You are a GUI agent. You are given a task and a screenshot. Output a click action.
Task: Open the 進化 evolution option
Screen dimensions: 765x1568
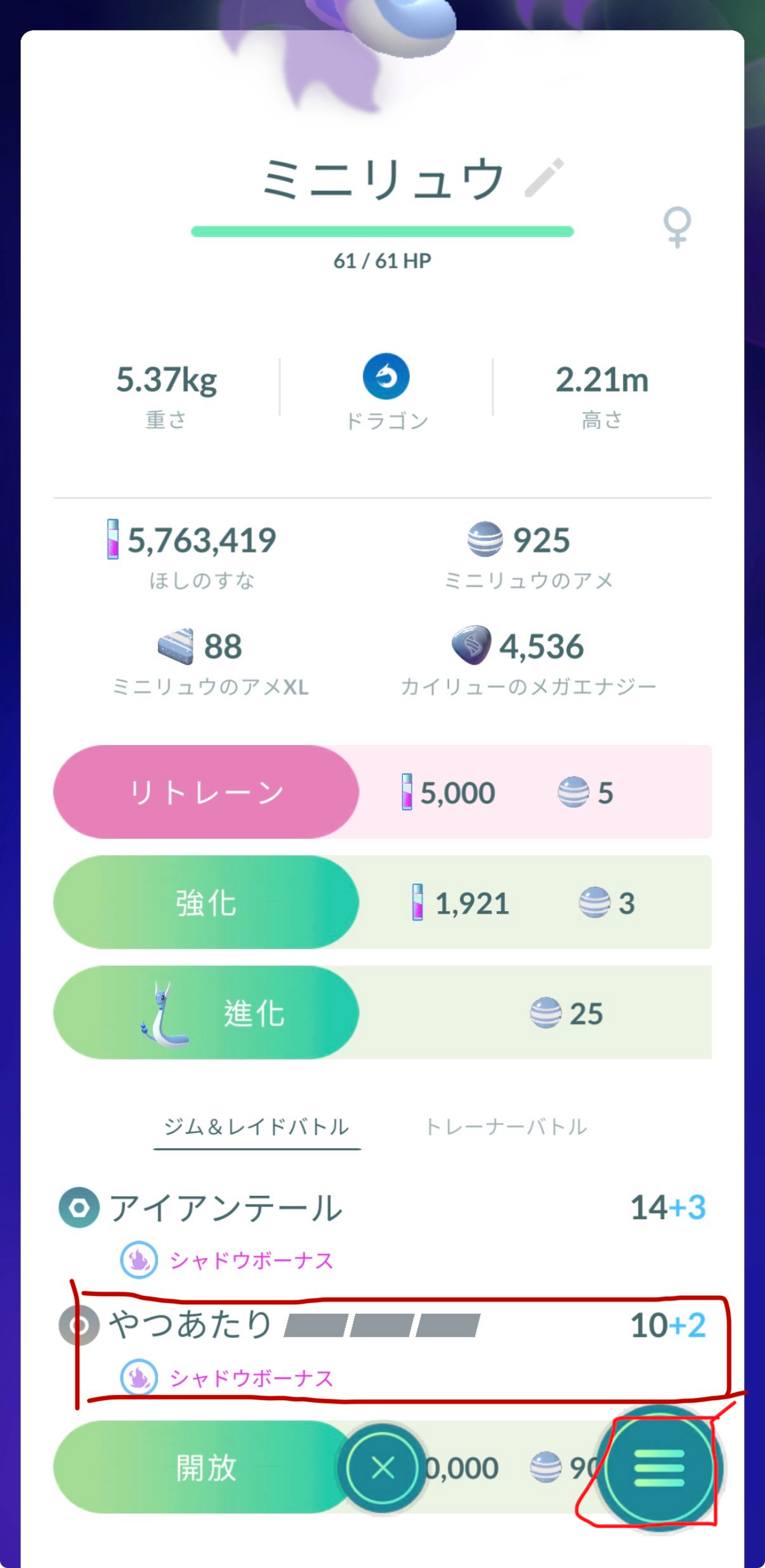tap(252, 1013)
